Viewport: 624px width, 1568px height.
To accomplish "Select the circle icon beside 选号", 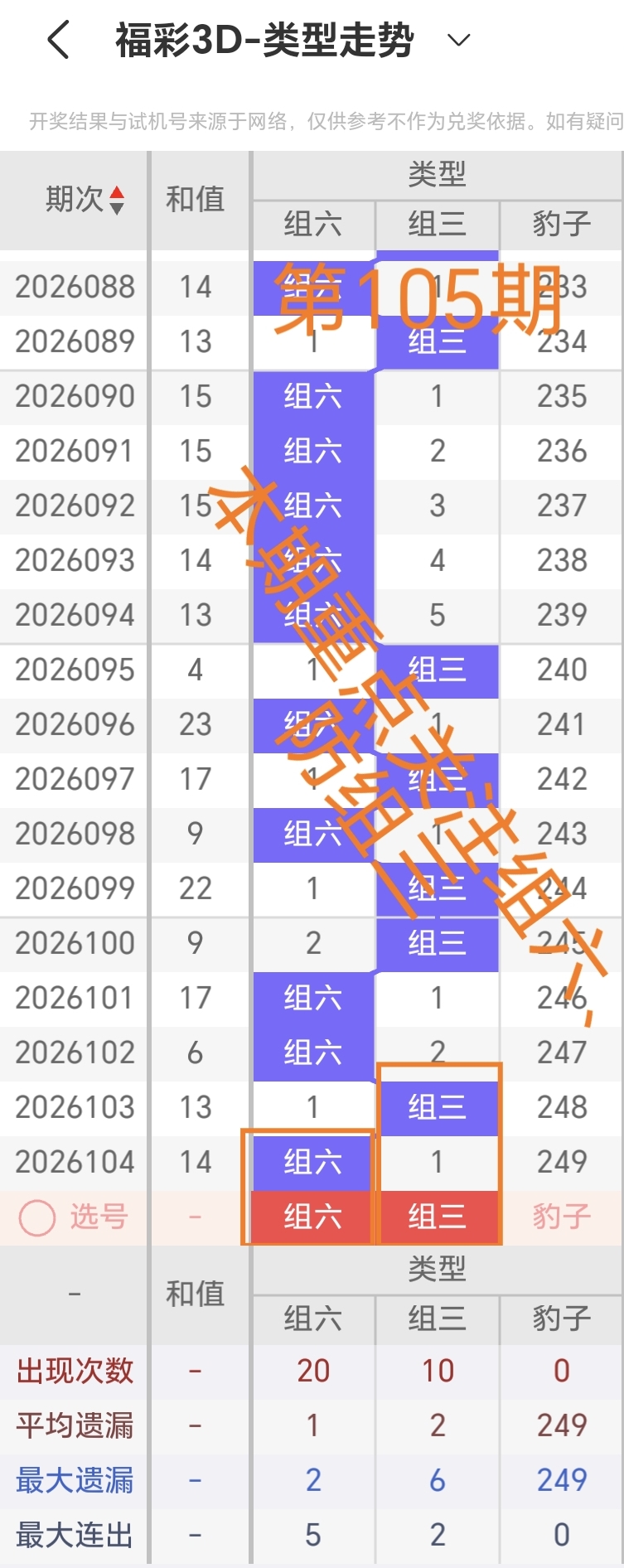I will pyautogui.click(x=36, y=1216).
